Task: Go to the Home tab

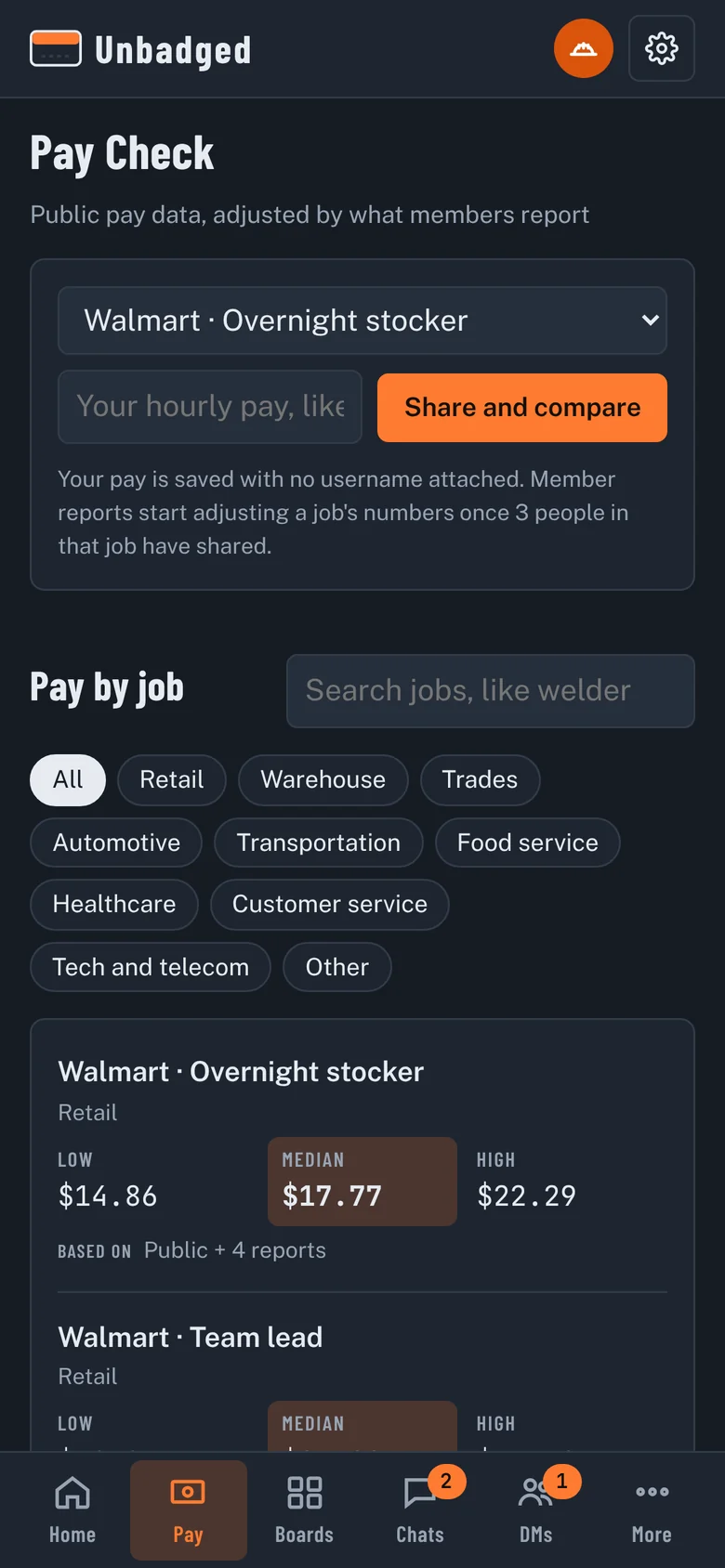Action: coord(72,1510)
